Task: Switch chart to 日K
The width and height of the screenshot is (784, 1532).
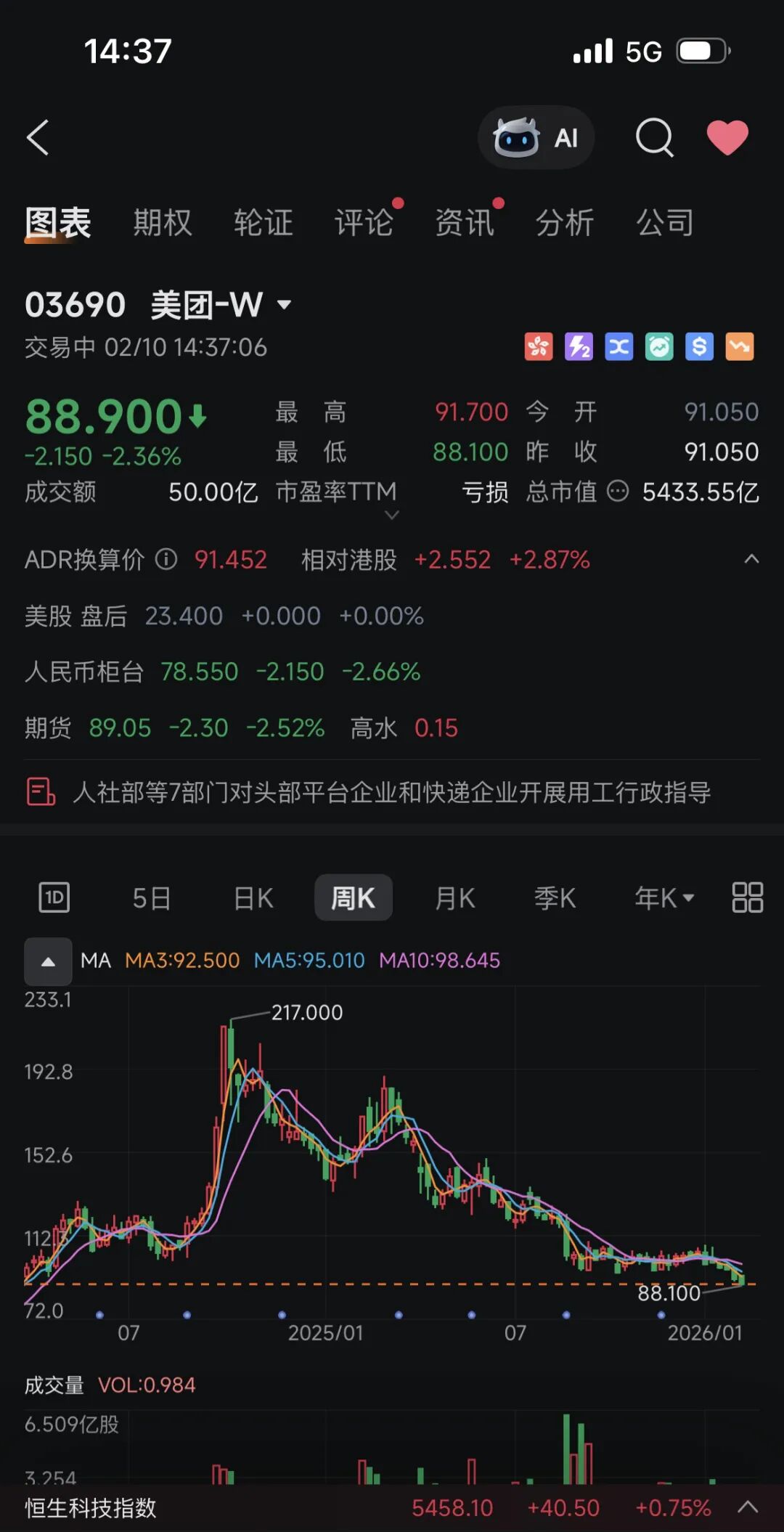Action: (x=253, y=898)
